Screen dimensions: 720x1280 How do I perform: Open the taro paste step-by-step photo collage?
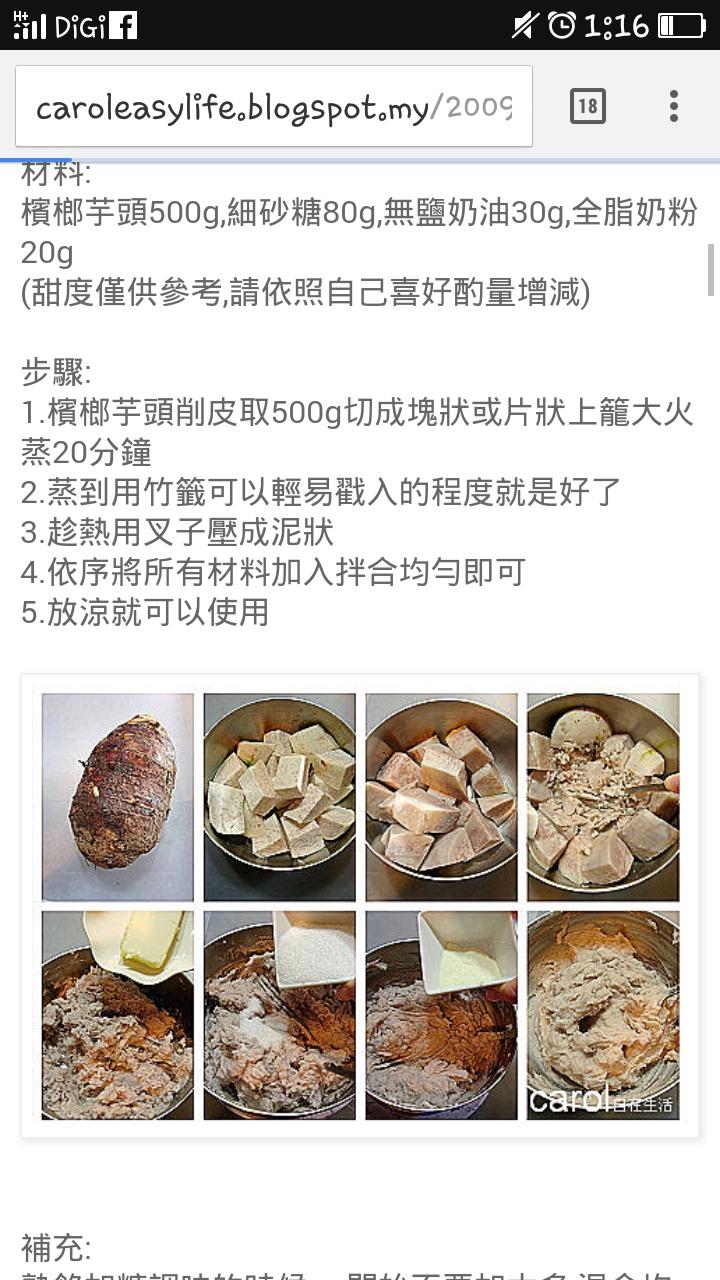pos(360,906)
